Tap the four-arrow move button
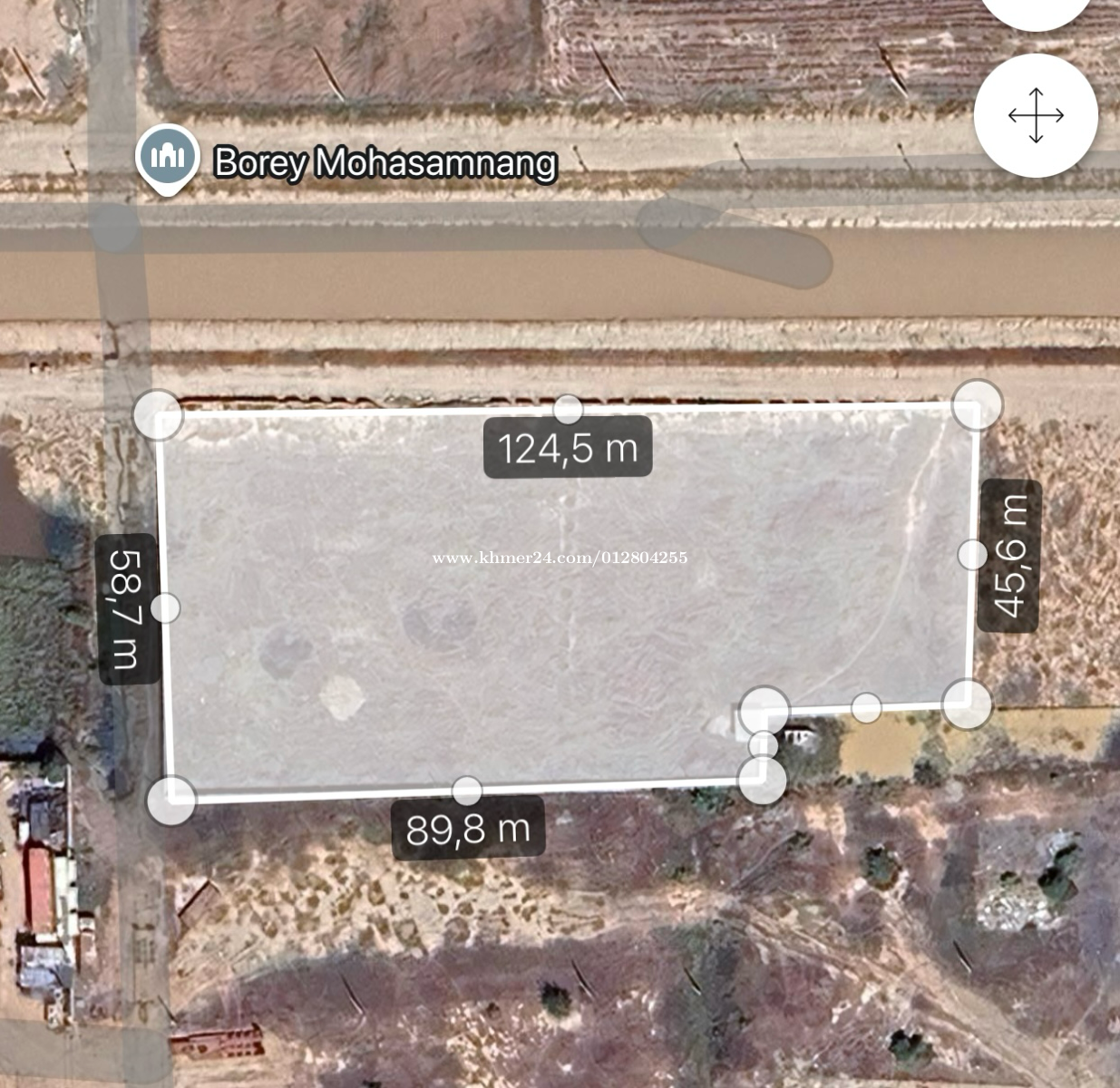 point(1036,115)
